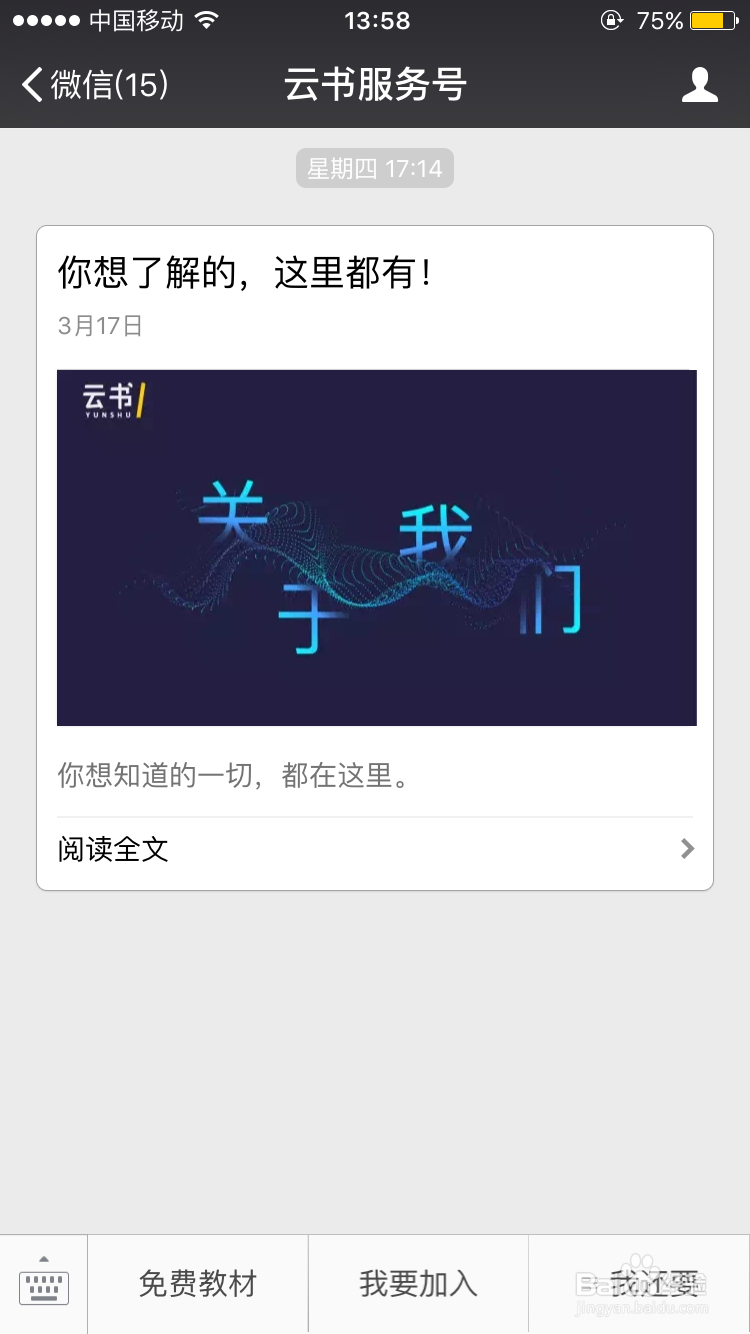The image size is (750, 1334).
Task: Open the contact profile icon at top right
Action: click(701, 86)
